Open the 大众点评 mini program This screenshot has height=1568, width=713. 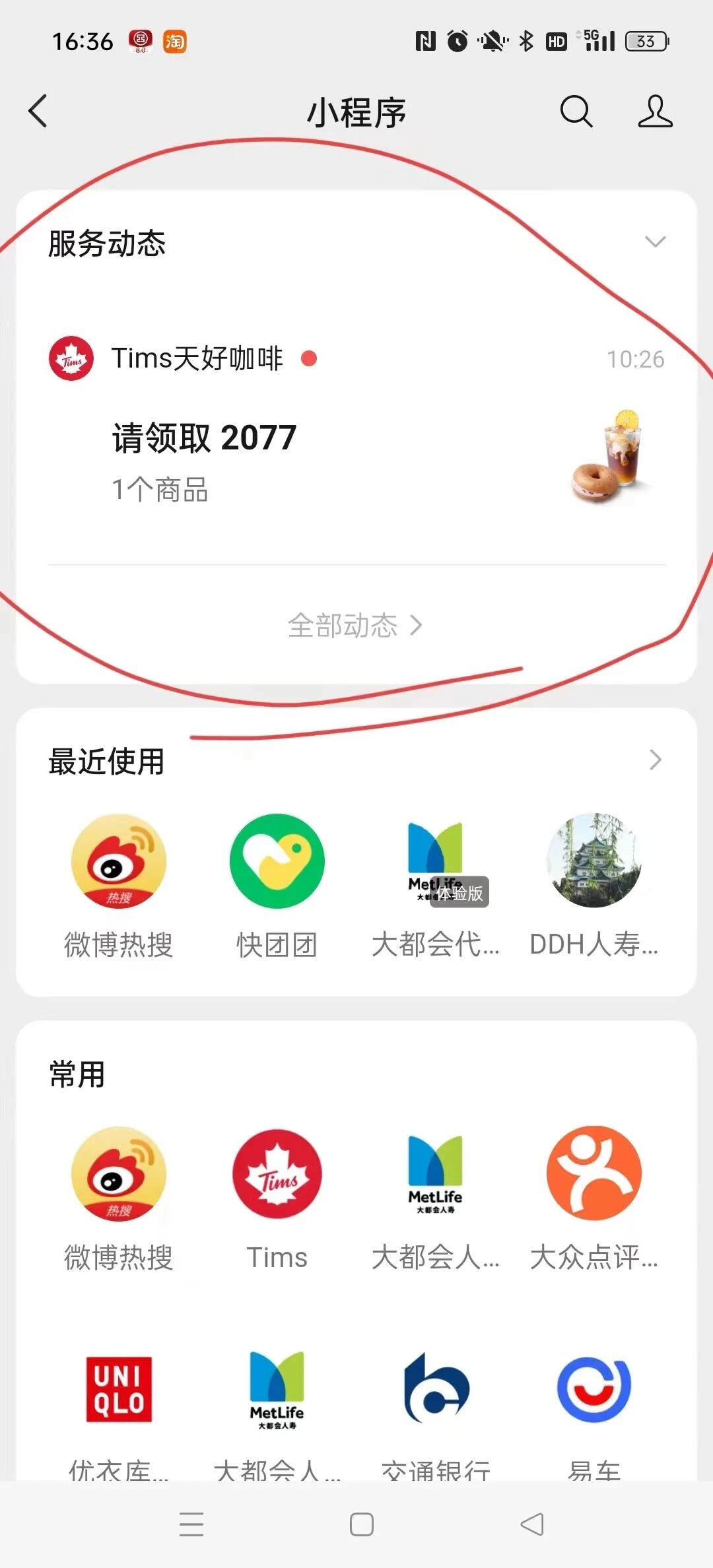[594, 1199]
